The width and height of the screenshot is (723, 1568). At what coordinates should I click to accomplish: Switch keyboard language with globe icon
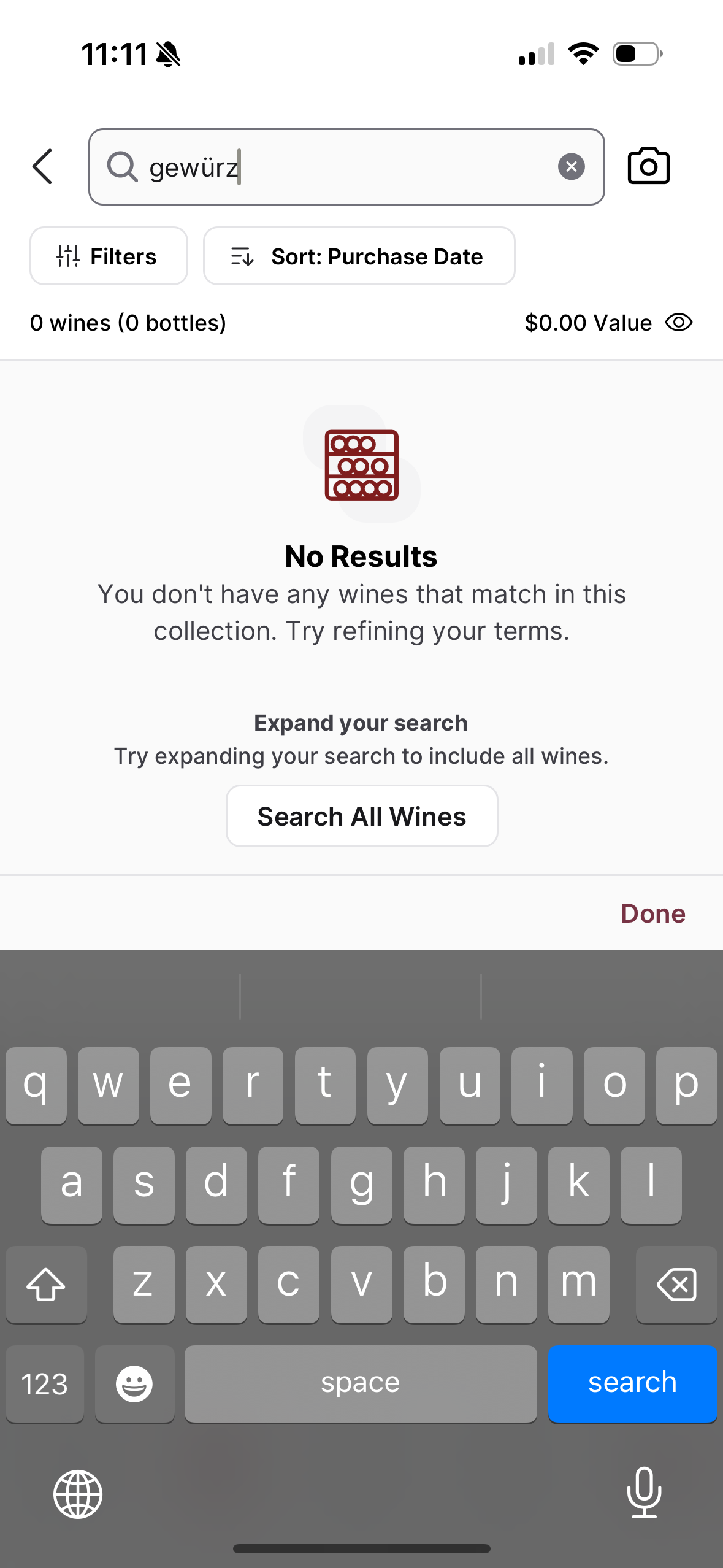click(x=78, y=1494)
